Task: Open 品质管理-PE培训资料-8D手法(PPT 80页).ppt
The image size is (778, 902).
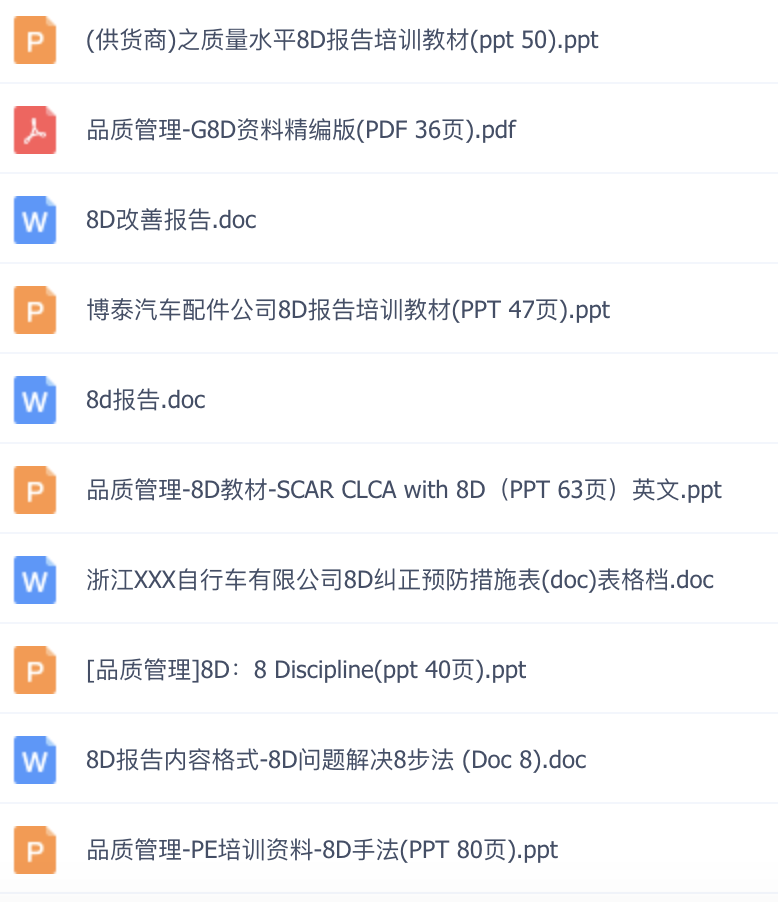Action: 320,850
